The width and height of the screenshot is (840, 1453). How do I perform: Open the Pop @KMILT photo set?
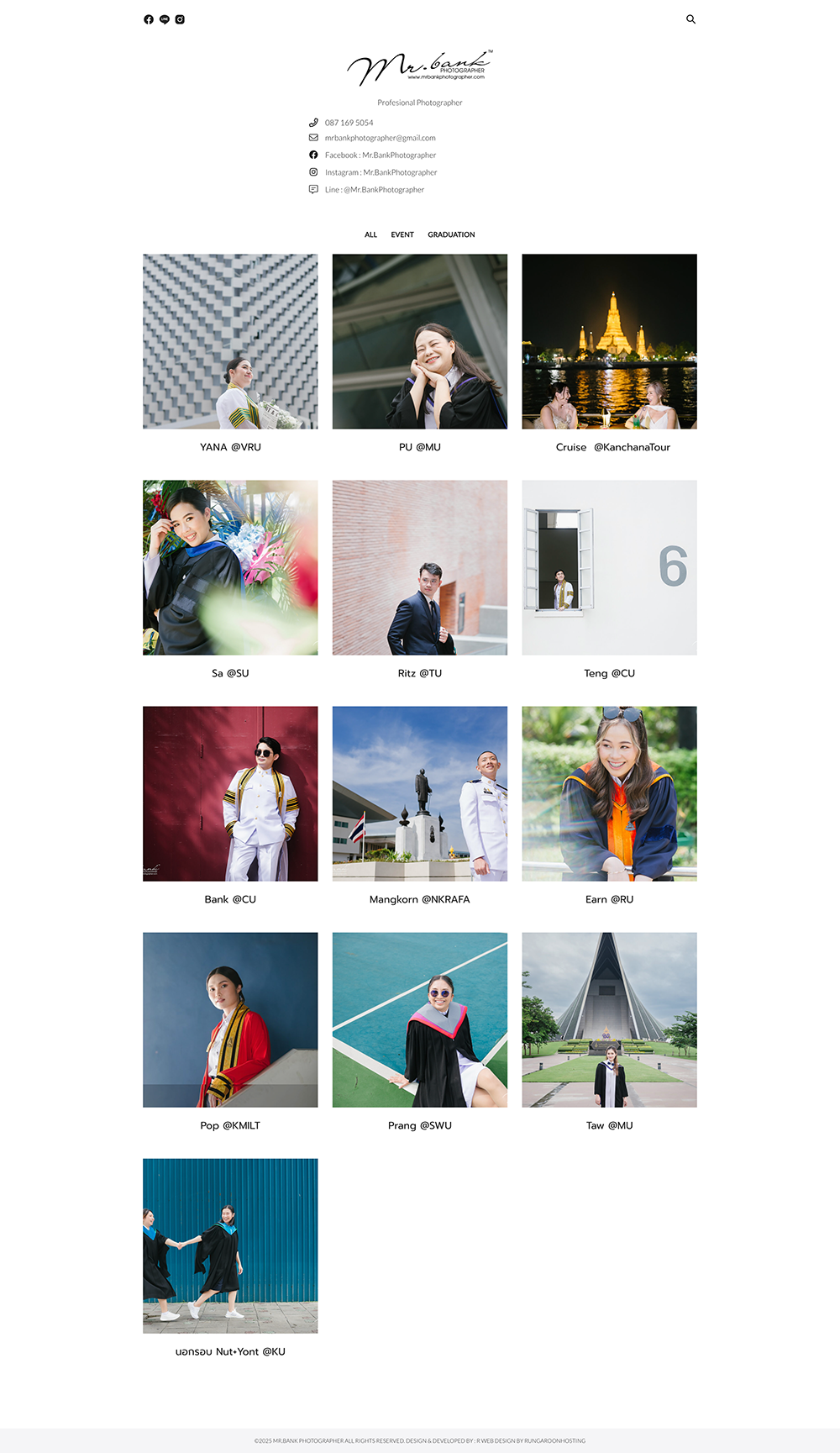point(230,1020)
